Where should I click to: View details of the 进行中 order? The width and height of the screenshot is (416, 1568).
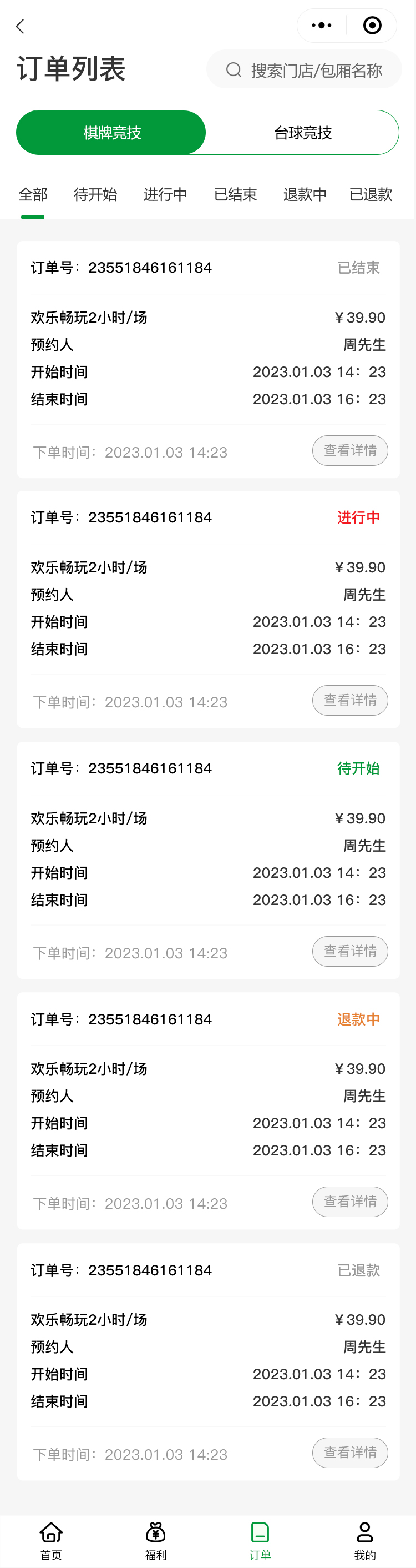[x=349, y=700]
